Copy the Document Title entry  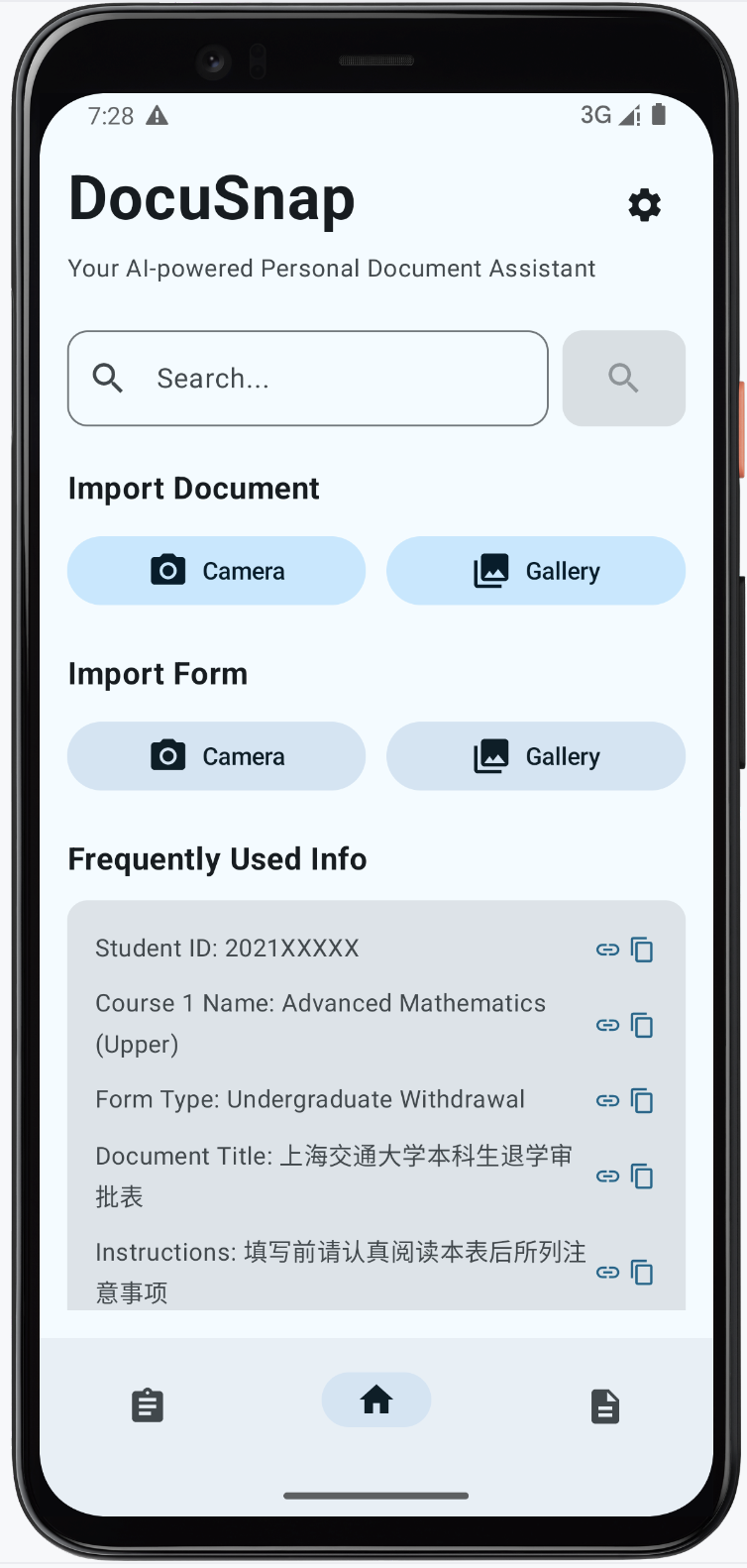642,1176
